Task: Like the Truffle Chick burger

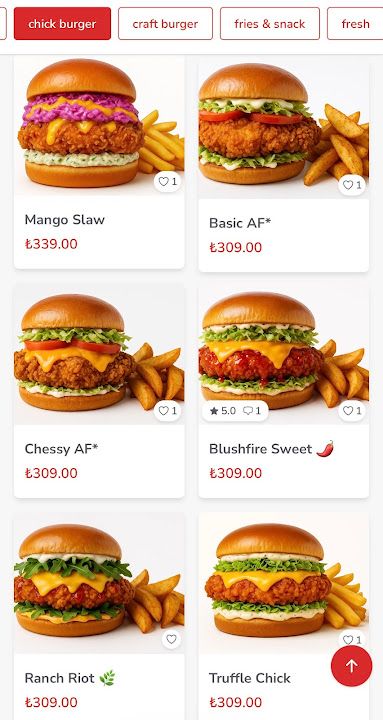Action: (352, 639)
